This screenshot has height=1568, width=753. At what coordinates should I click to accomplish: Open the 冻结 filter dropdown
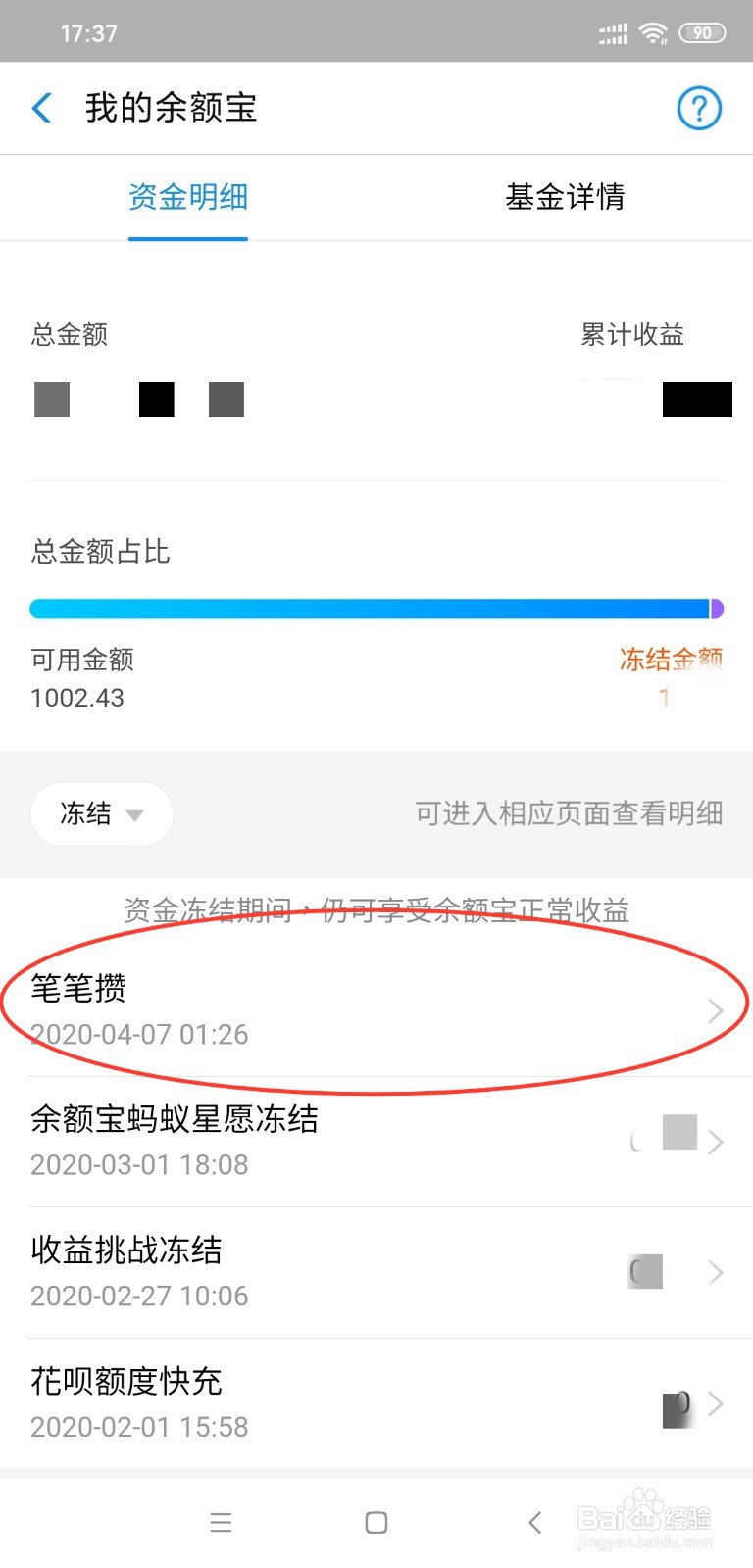coord(101,813)
